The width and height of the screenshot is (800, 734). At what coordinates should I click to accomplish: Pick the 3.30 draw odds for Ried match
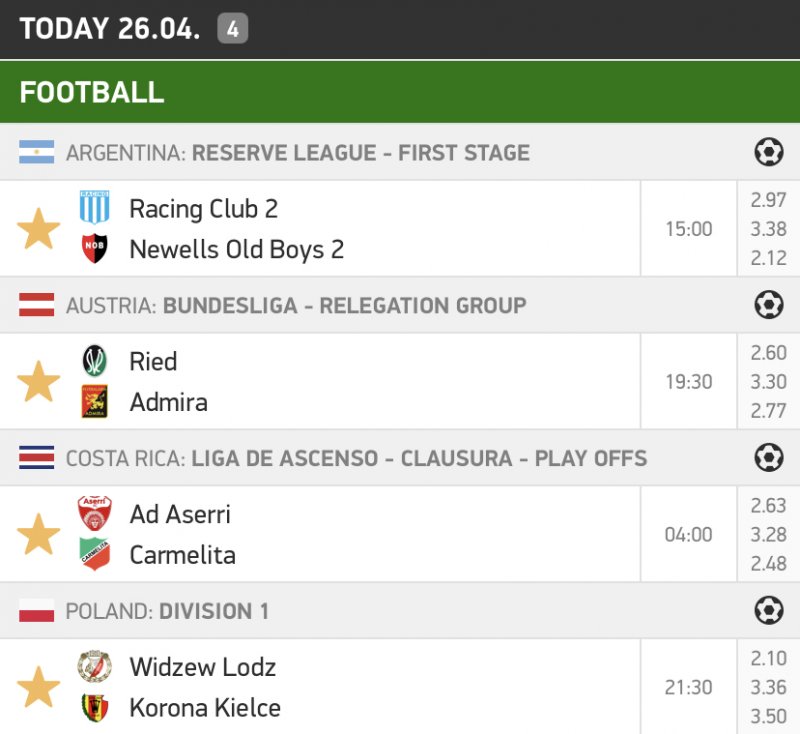pos(768,382)
